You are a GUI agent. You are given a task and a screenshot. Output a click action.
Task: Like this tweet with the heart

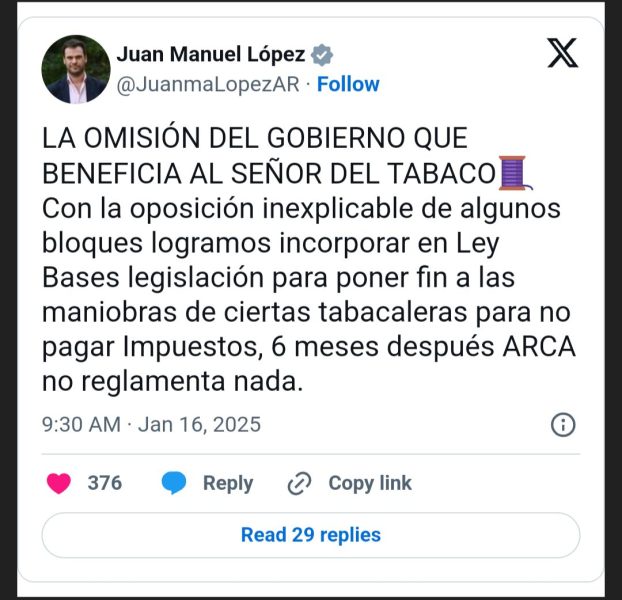60,483
